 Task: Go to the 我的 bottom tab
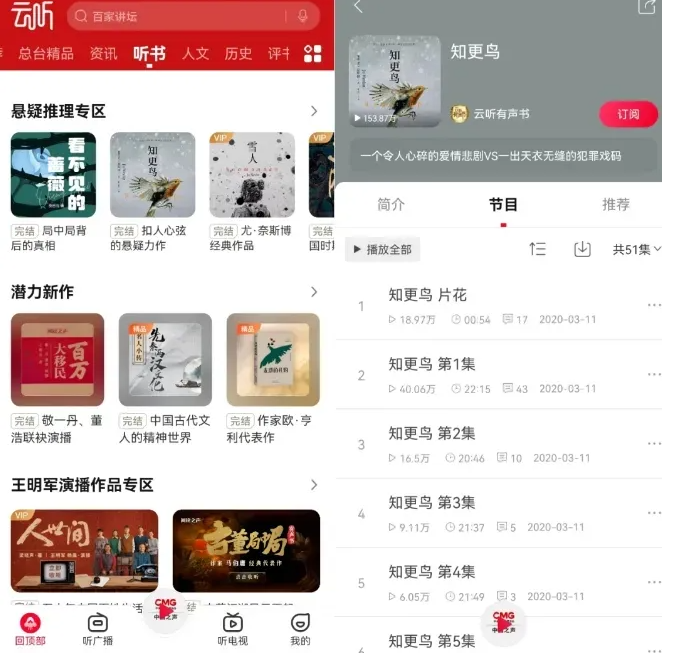pyautogui.click(x=300, y=630)
